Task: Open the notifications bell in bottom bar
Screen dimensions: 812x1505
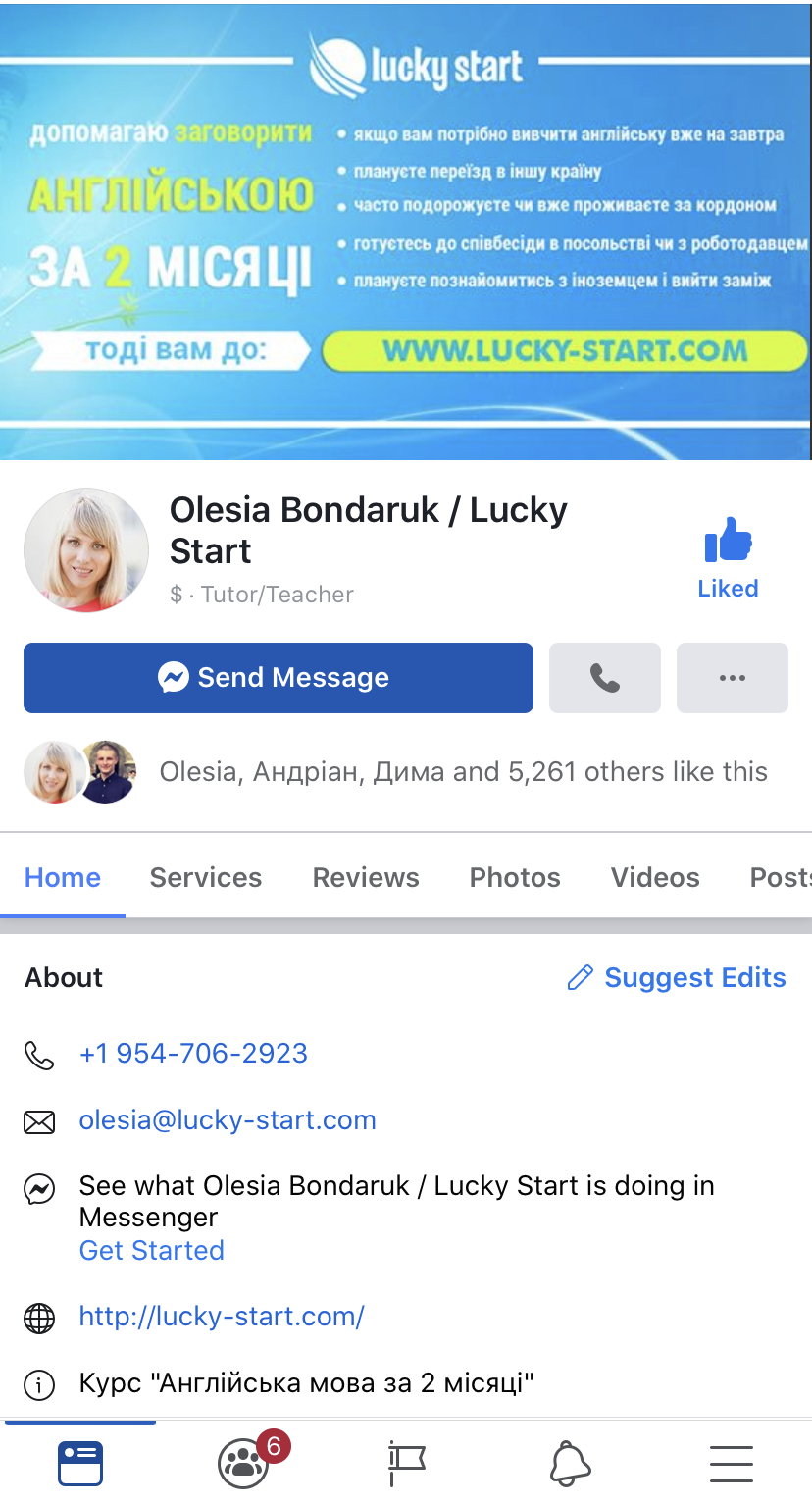Action: pos(570,1464)
